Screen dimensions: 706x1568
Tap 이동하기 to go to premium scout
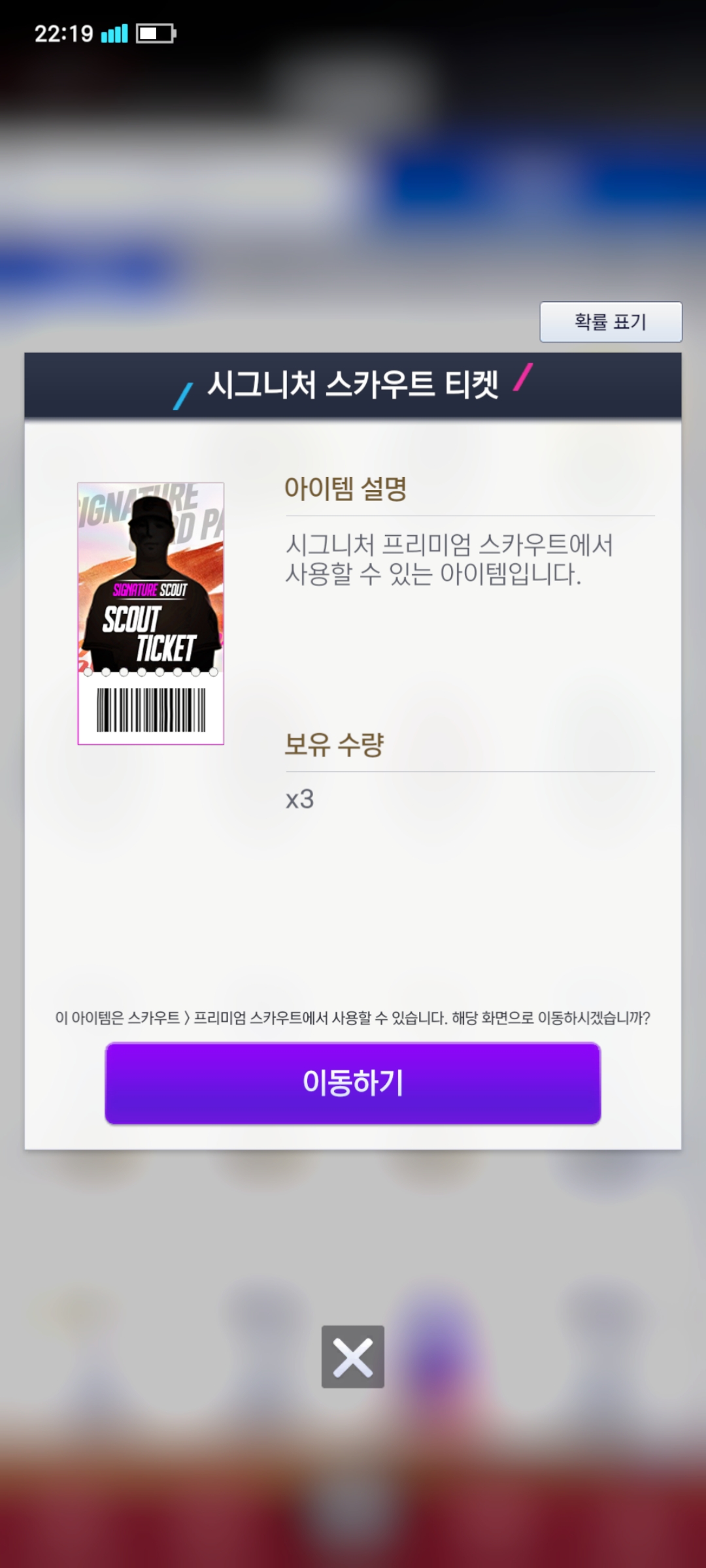click(353, 1083)
